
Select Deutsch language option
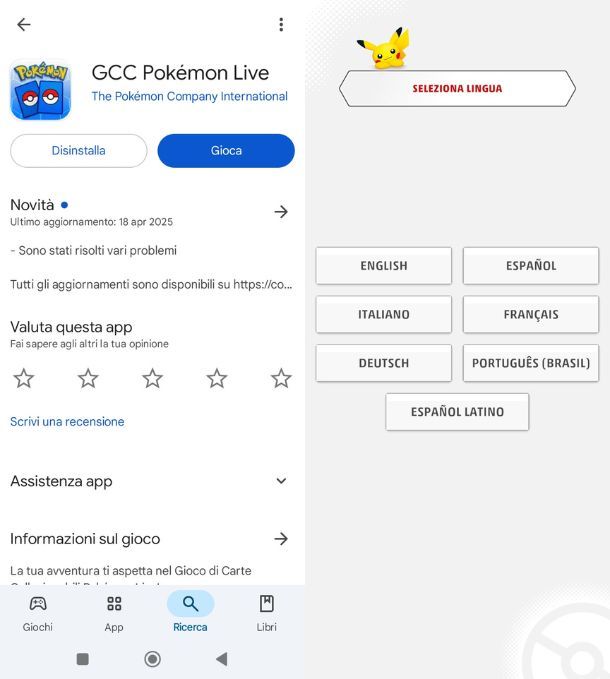tap(384, 363)
